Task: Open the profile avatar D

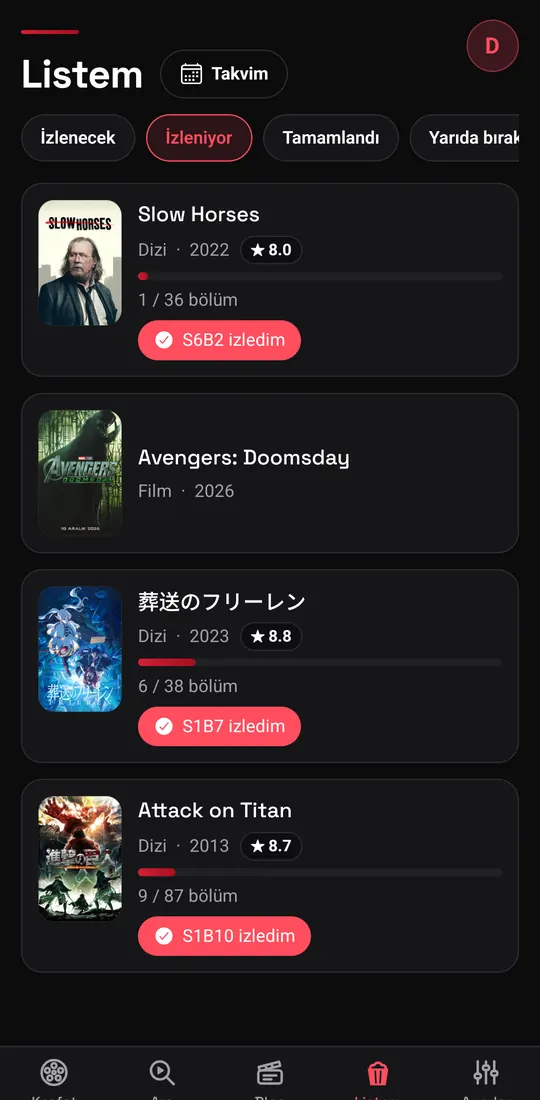Action: (492, 46)
